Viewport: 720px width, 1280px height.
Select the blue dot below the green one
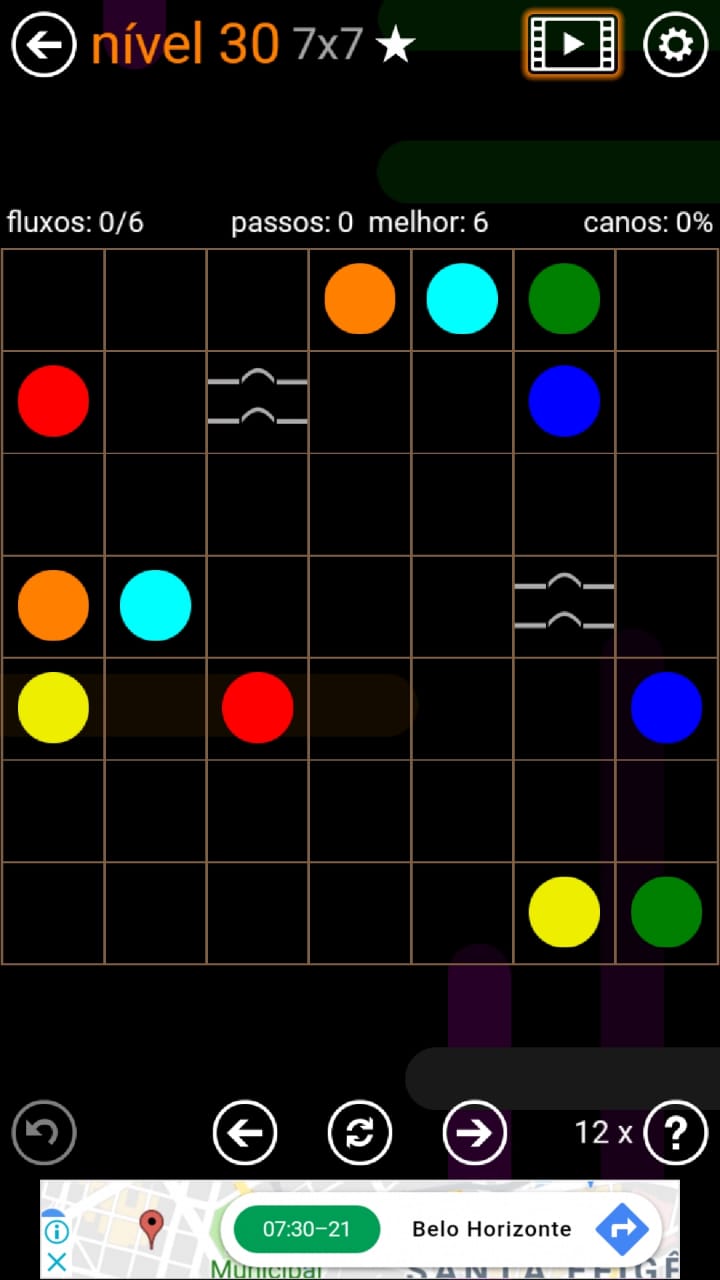(564, 401)
